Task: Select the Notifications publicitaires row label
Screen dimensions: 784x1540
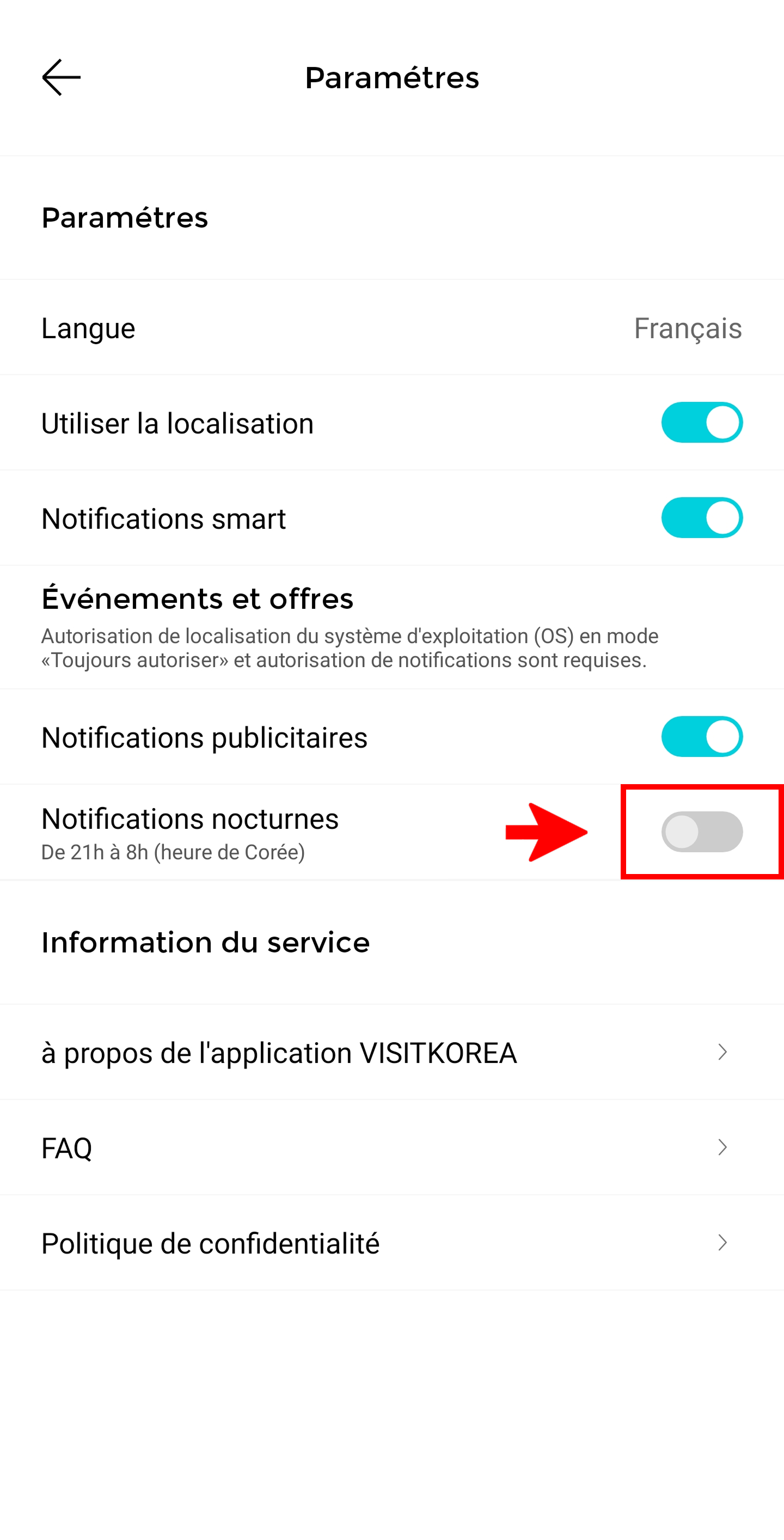Action: (x=204, y=737)
